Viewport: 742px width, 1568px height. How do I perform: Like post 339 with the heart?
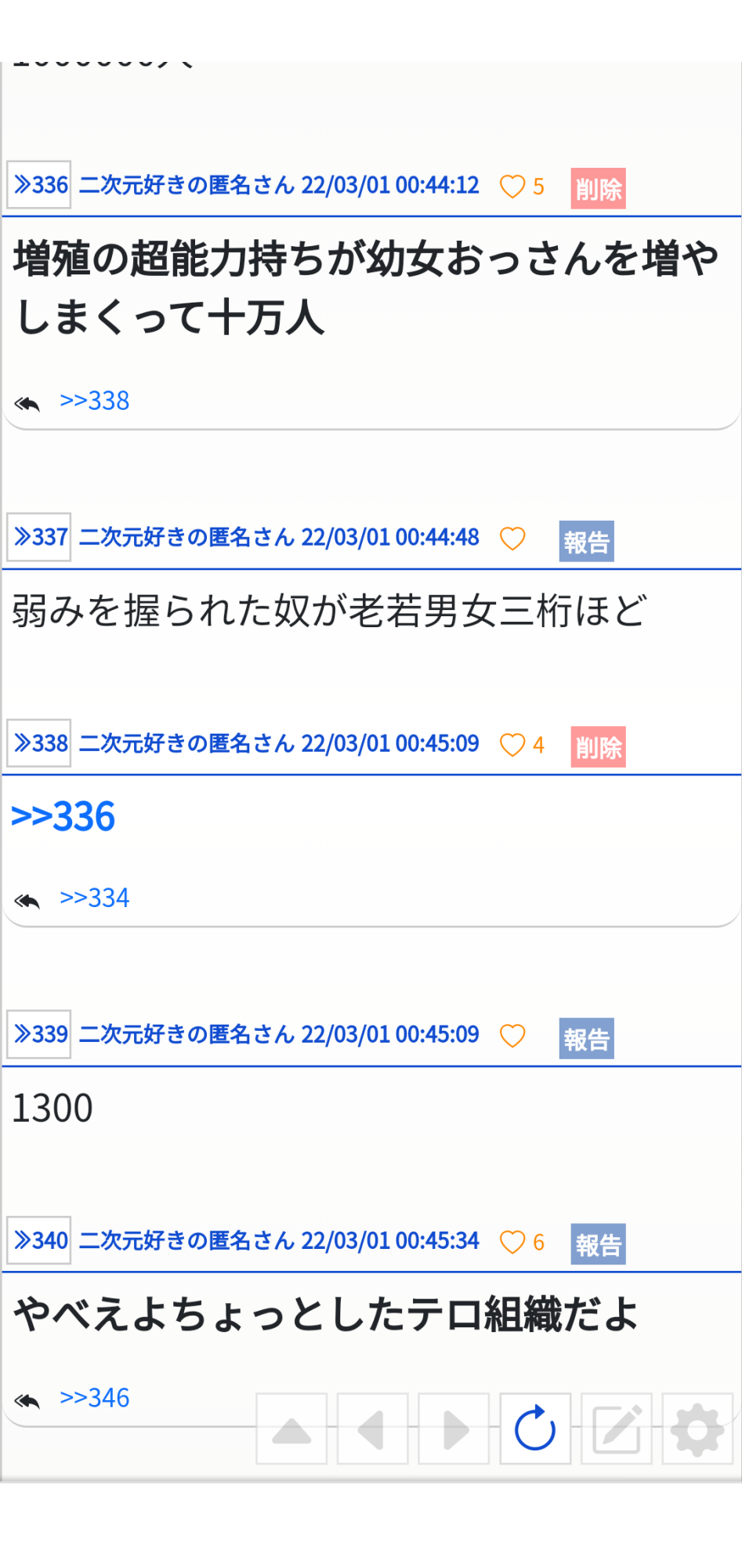tap(512, 1036)
